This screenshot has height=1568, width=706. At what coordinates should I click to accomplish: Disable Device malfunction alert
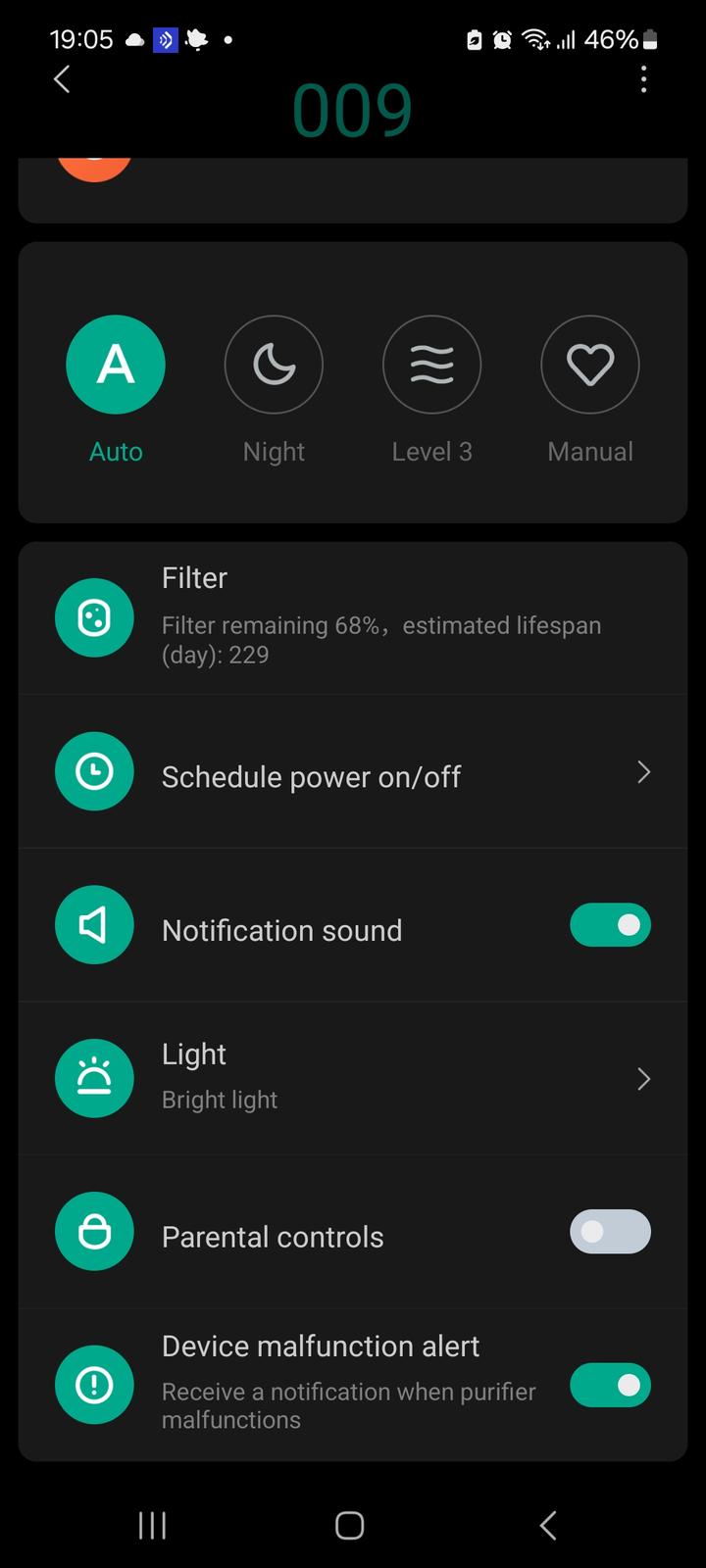610,1385
